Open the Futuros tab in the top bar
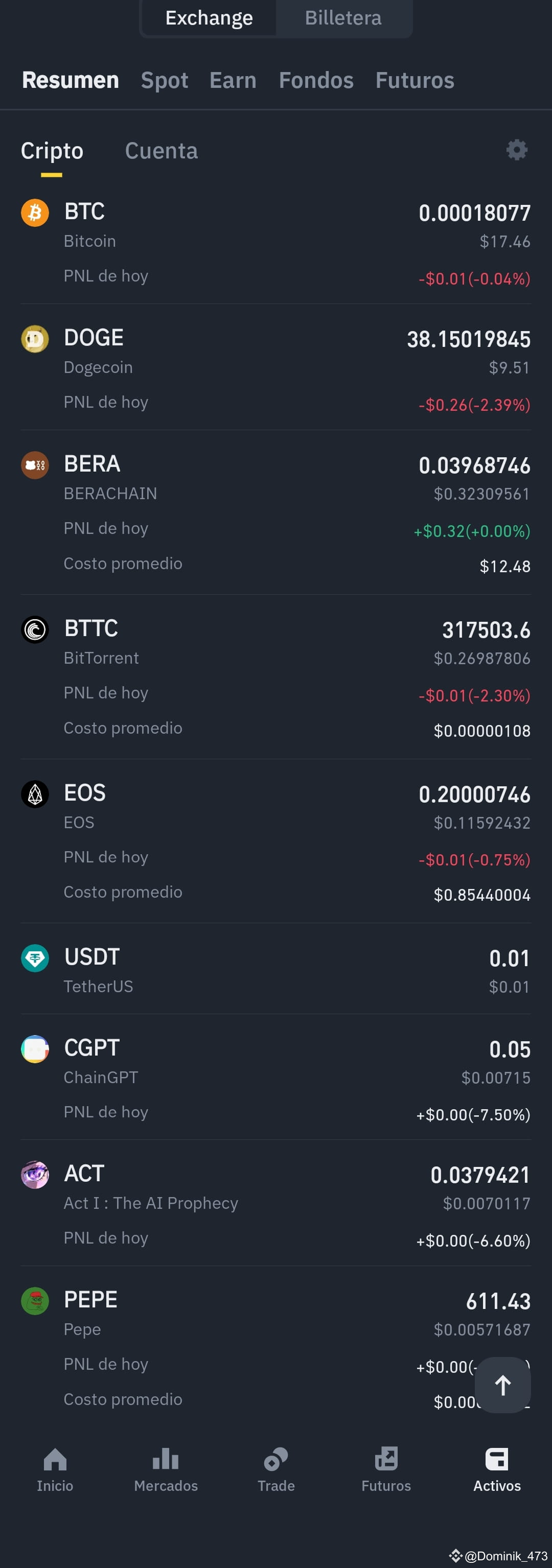The height and width of the screenshot is (1568, 552). [x=415, y=80]
